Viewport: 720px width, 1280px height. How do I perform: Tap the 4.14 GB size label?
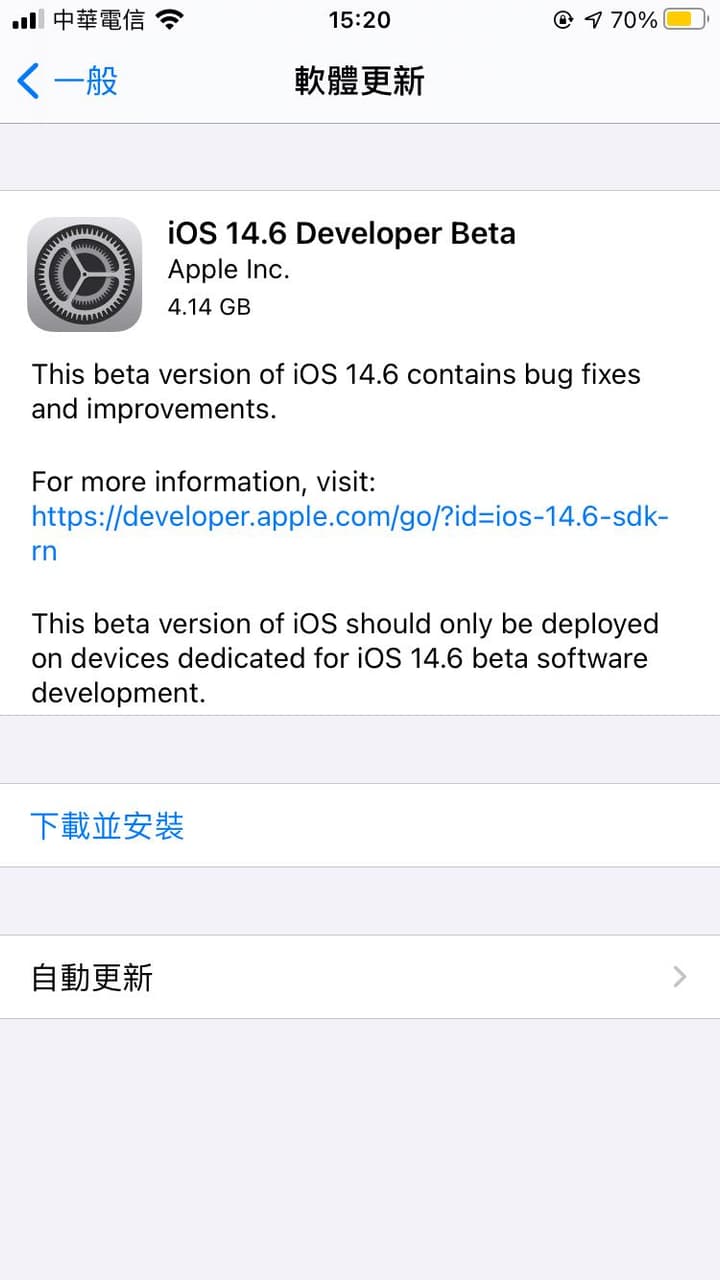(x=209, y=307)
